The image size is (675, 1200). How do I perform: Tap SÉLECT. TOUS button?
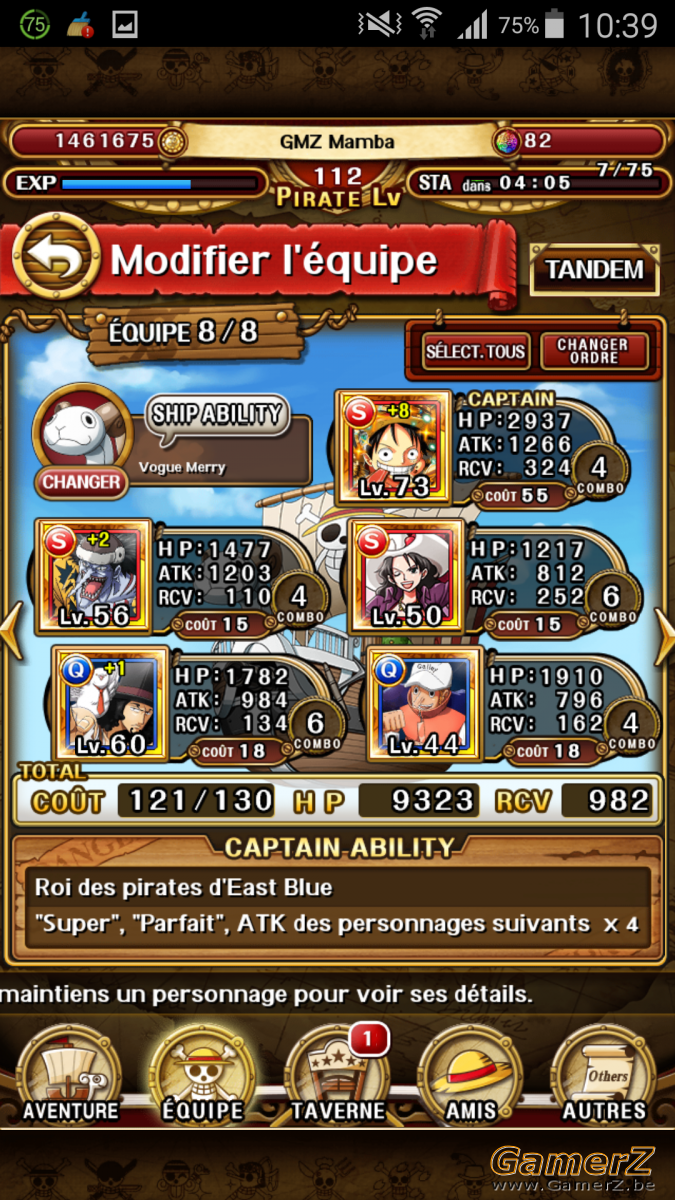[475, 351]
